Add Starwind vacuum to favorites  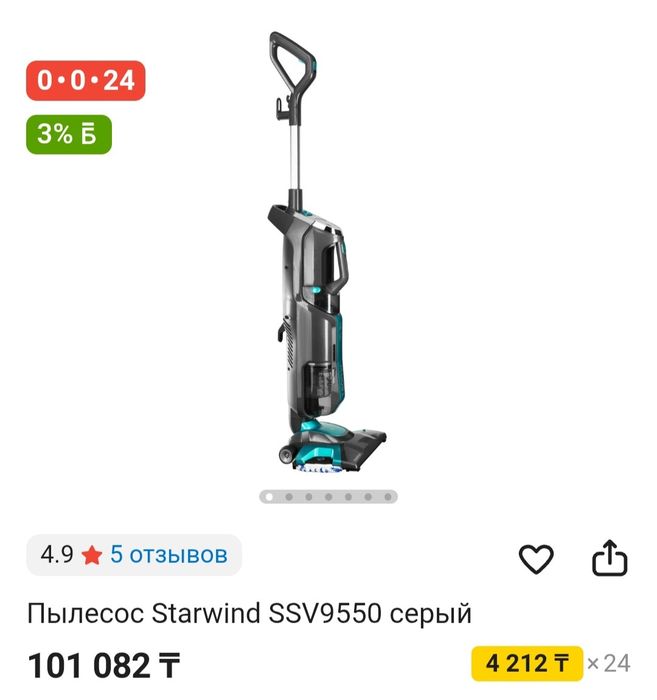pyautogui.click(x=536, y=559)
